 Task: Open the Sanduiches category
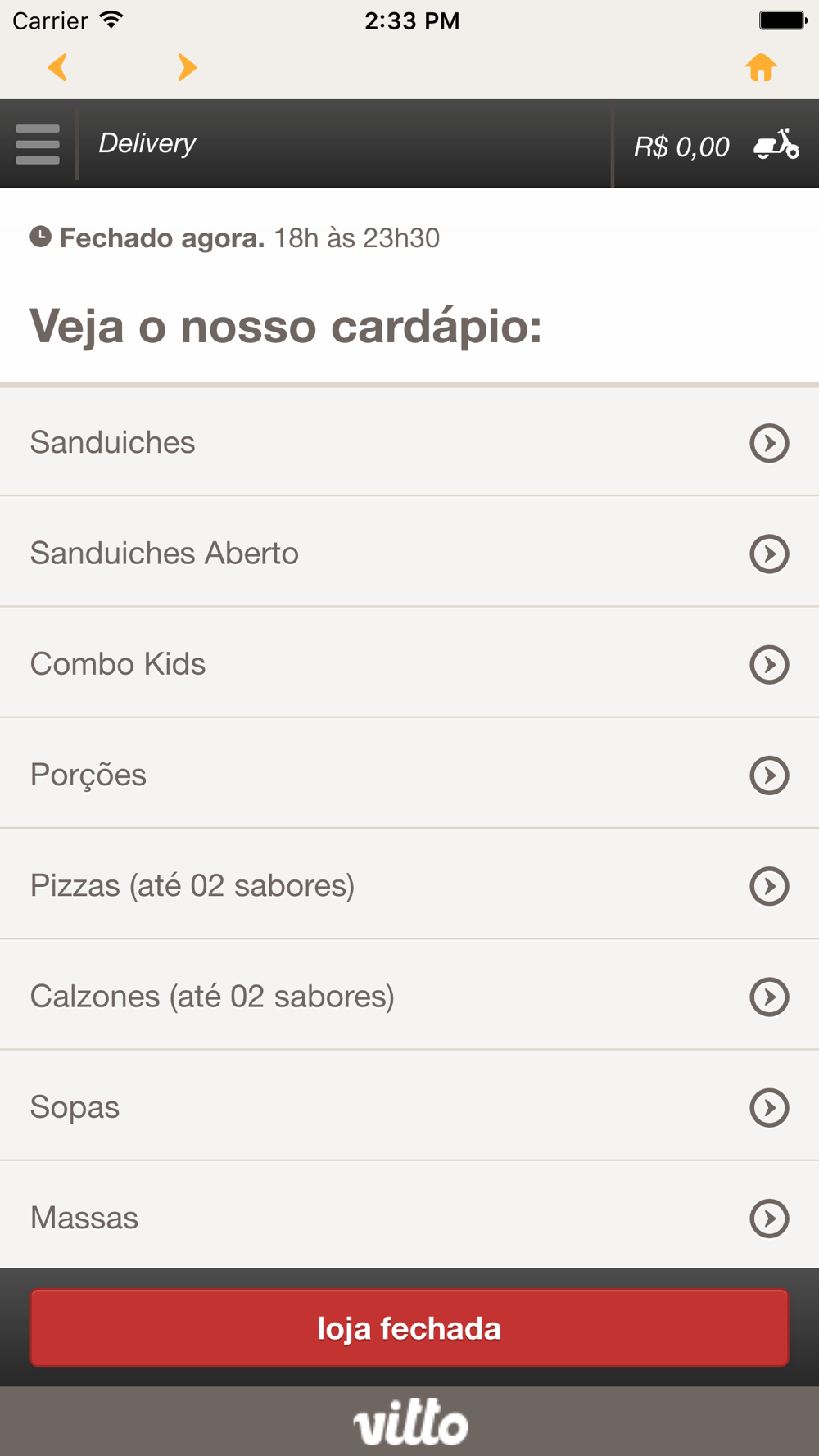[x=409, y=442]
